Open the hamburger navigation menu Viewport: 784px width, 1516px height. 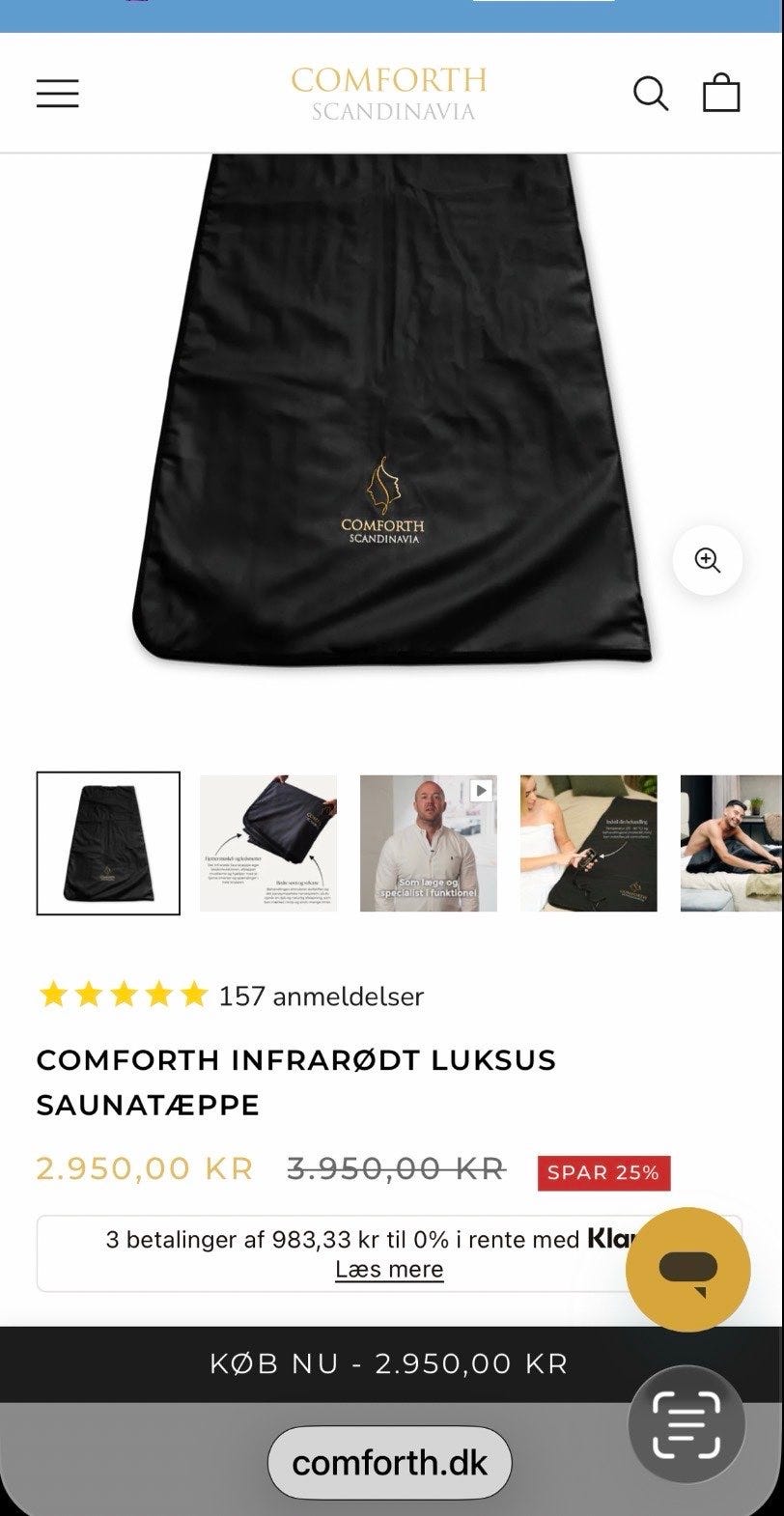click(58, 93)
